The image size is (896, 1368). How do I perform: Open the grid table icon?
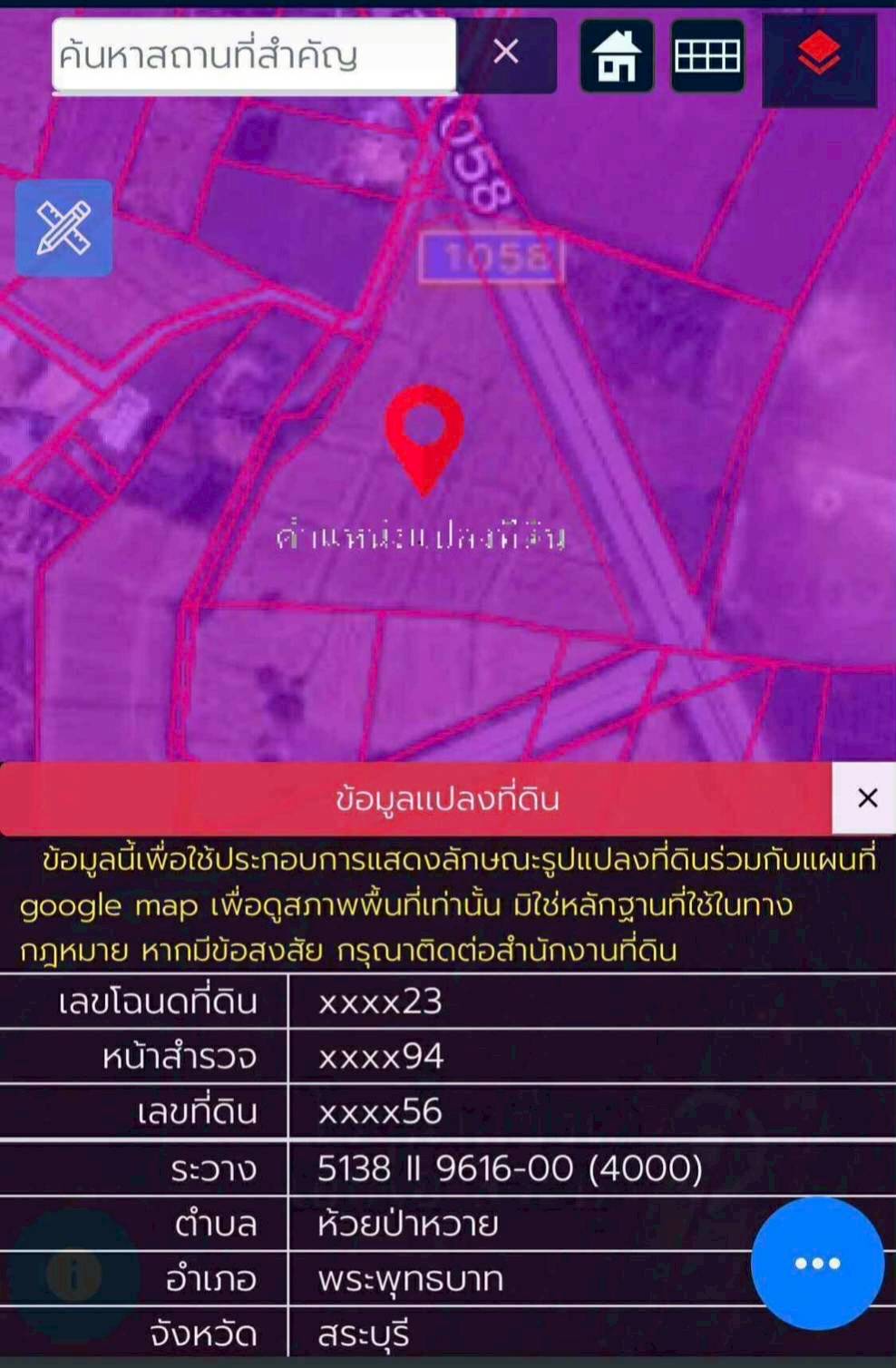pos(707,56)
